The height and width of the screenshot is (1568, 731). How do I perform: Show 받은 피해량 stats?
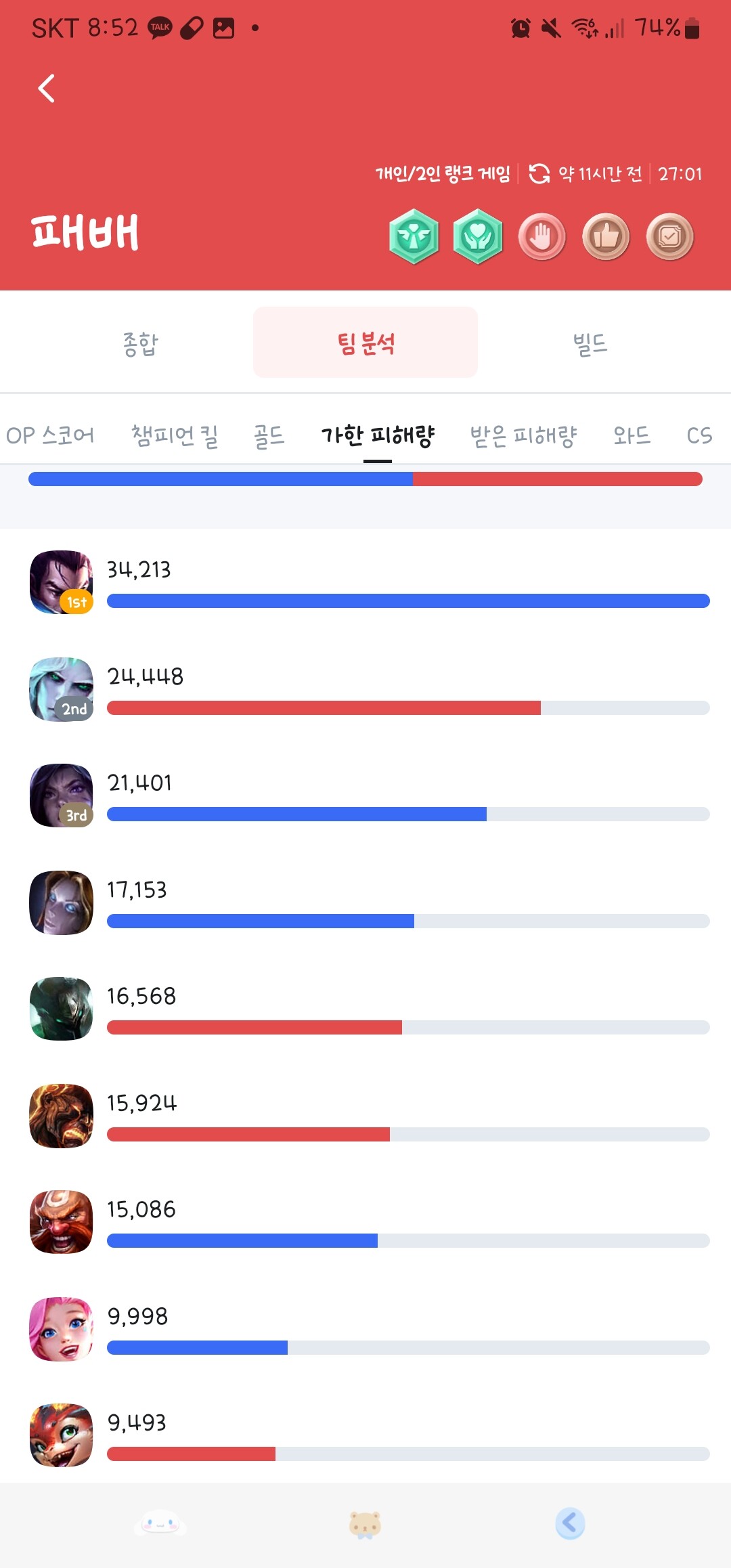click(x=523, y=435)
